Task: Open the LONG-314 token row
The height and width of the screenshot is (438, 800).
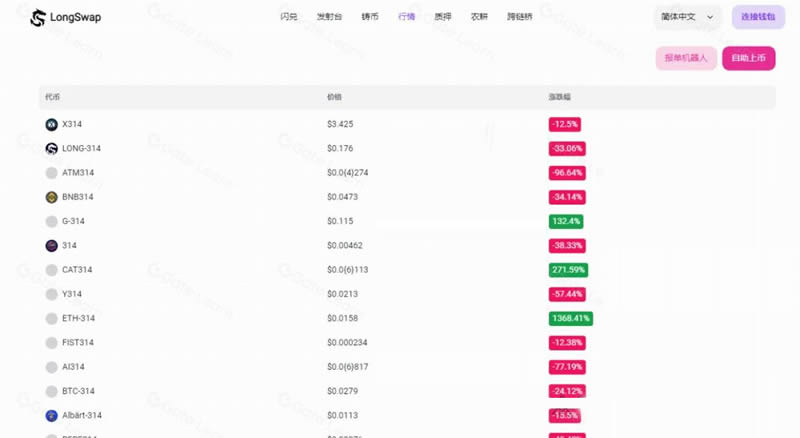Action: coord(81,148)
